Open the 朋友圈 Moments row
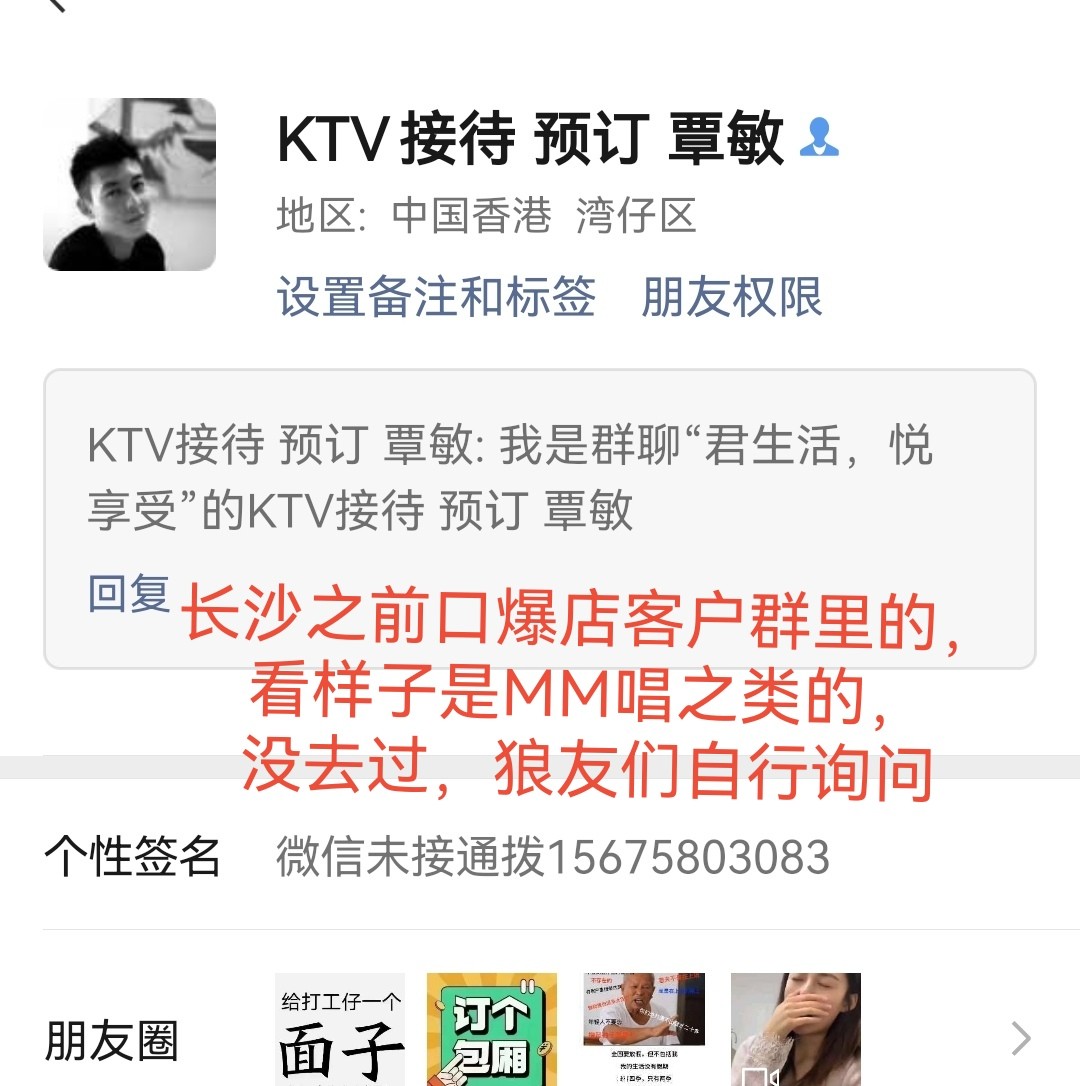The image size is (1080, 1086). 110,1042
